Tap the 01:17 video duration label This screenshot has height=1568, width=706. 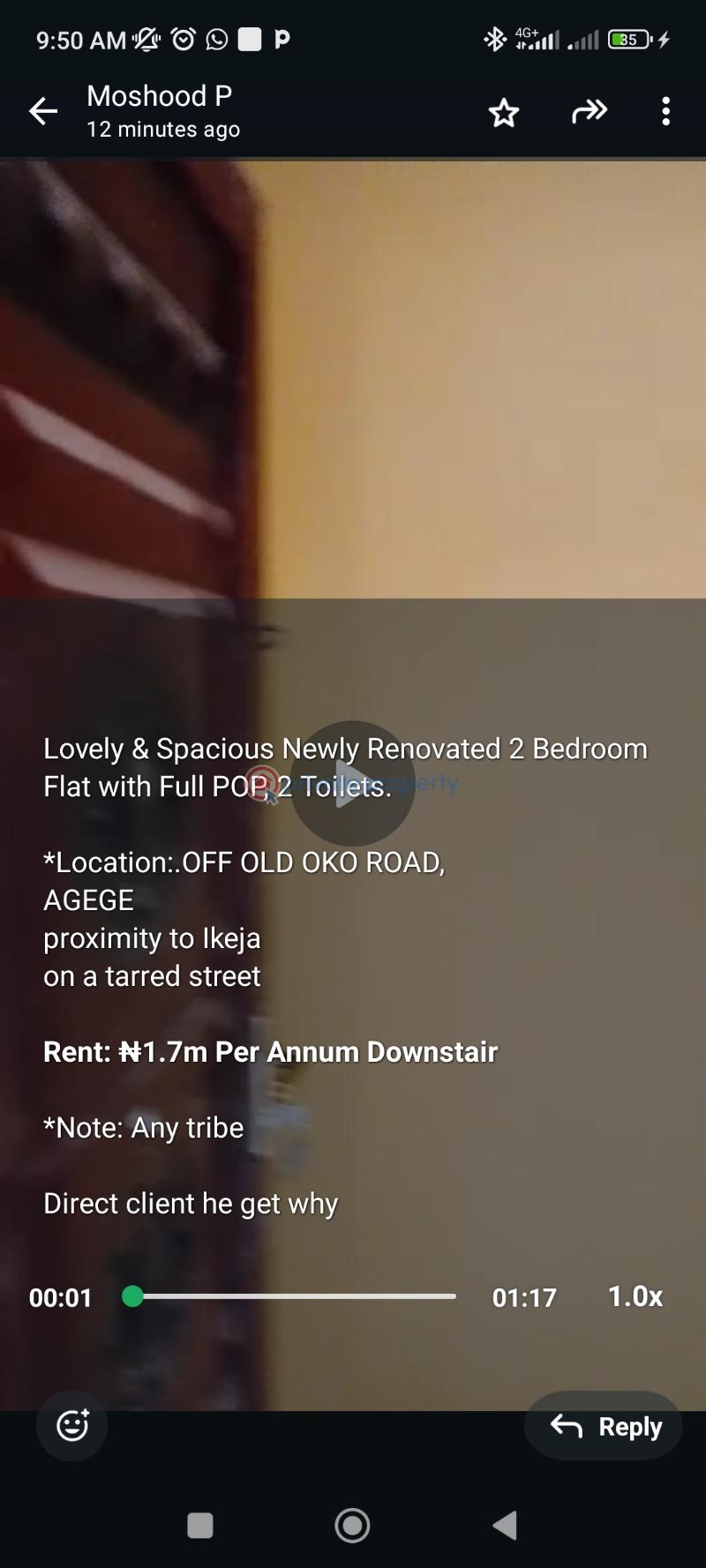click(524, 1296)
